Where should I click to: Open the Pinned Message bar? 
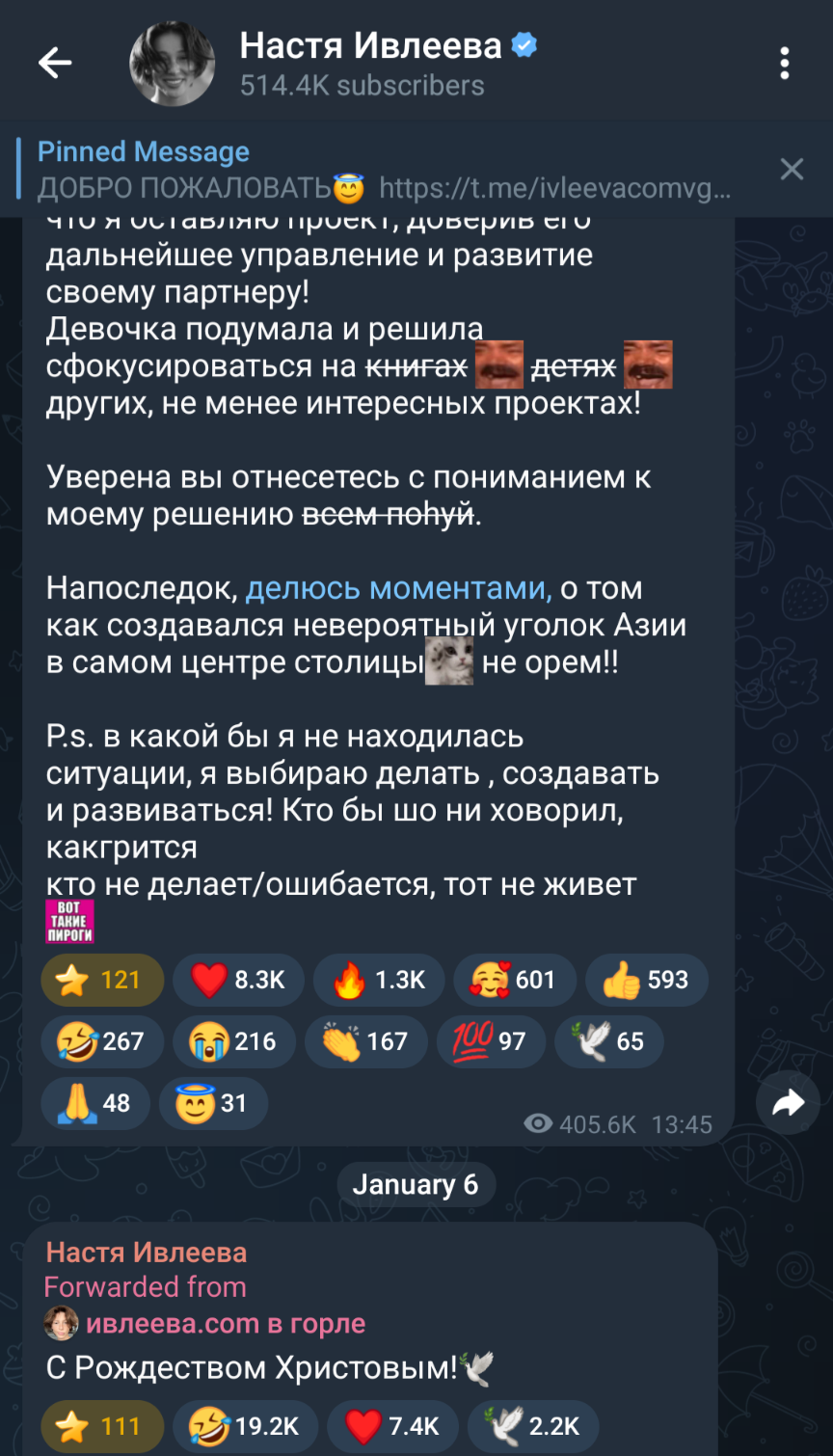(386, 170)
